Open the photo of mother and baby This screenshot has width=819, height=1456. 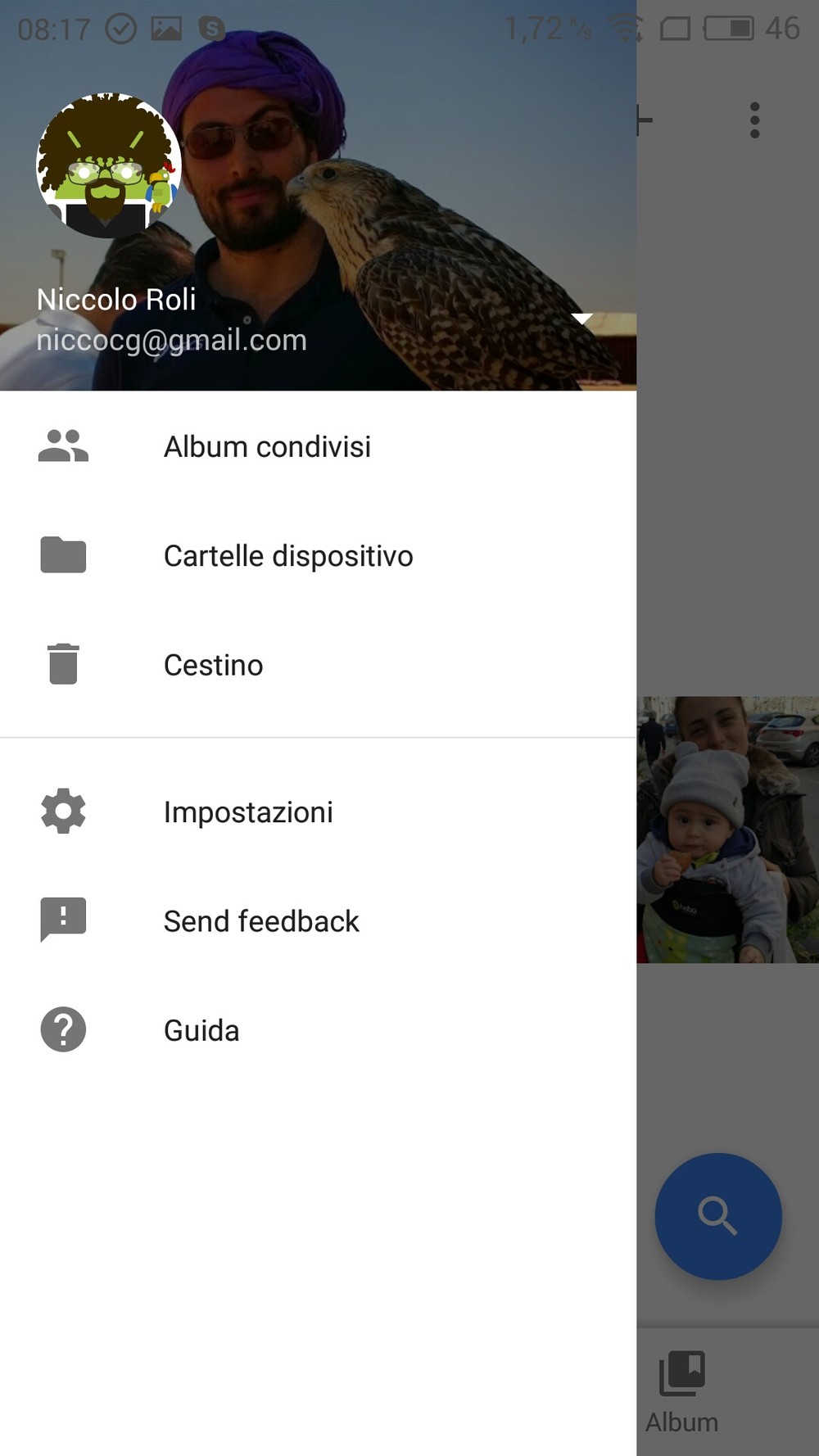pos(727,830)
